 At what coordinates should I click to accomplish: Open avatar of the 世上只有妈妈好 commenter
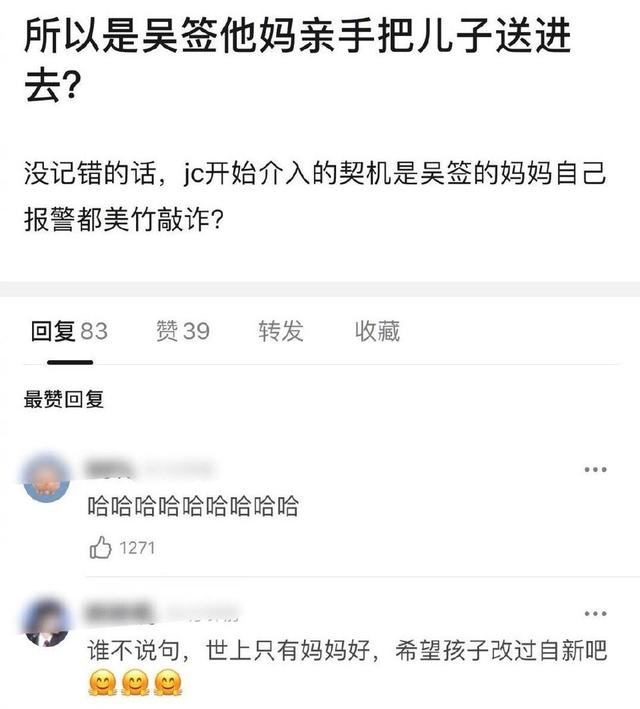[47, 622]
